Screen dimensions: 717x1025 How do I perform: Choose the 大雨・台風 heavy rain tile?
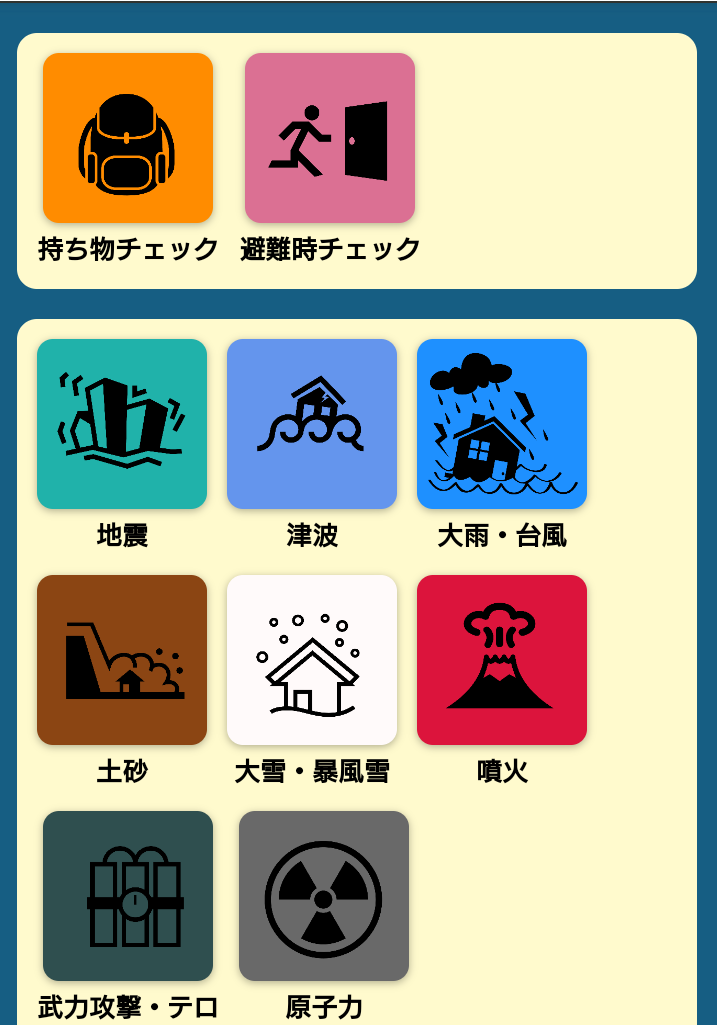pos(502,424)
